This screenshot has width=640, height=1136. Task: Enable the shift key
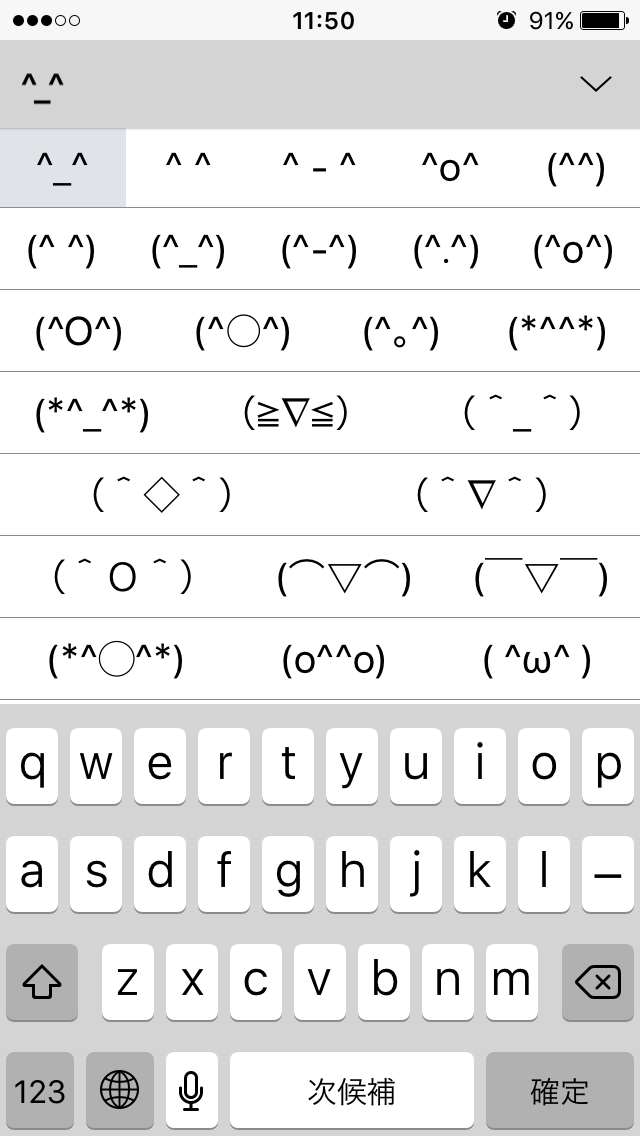tap(42, 982)
